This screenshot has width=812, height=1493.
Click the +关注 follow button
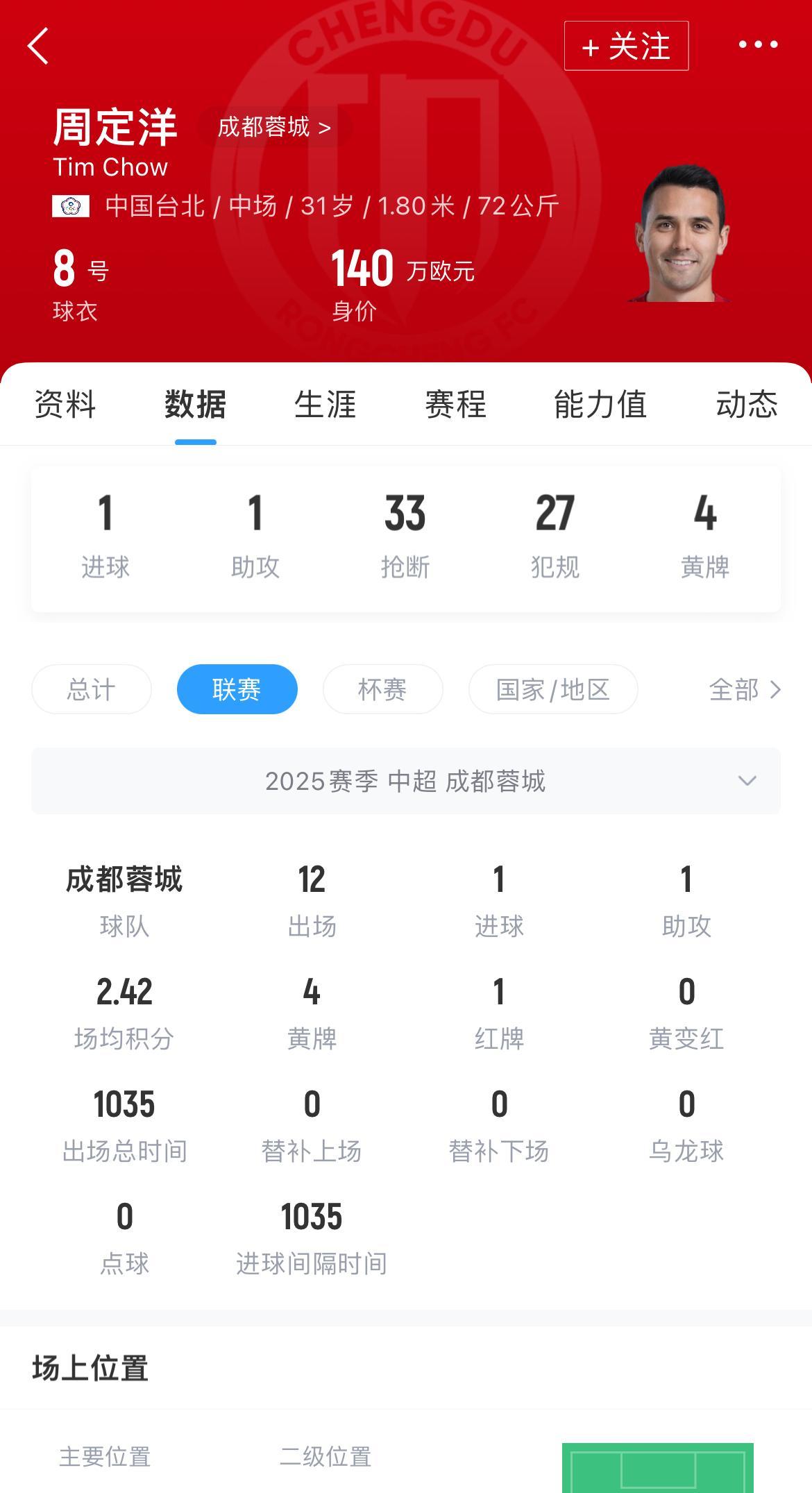625,47
